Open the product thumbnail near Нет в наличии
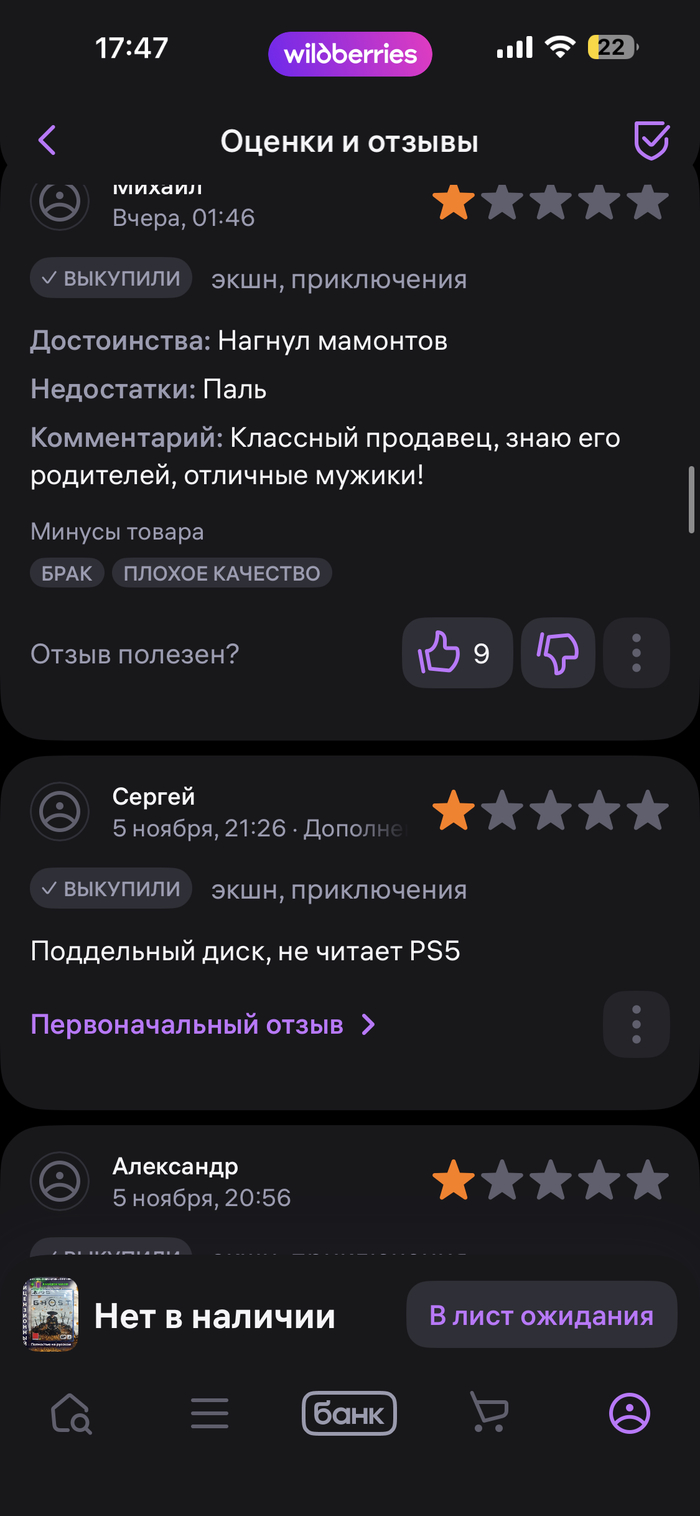The image size is (700, 1516). pos(51,1315)
